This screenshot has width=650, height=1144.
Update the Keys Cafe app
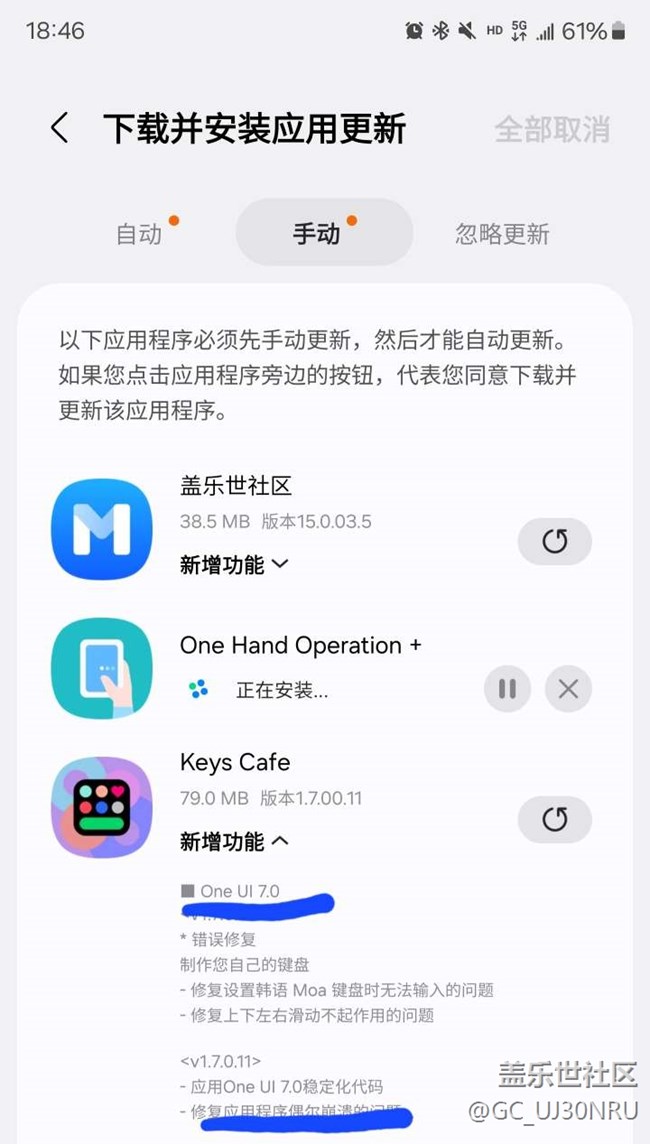pos(554,820)
